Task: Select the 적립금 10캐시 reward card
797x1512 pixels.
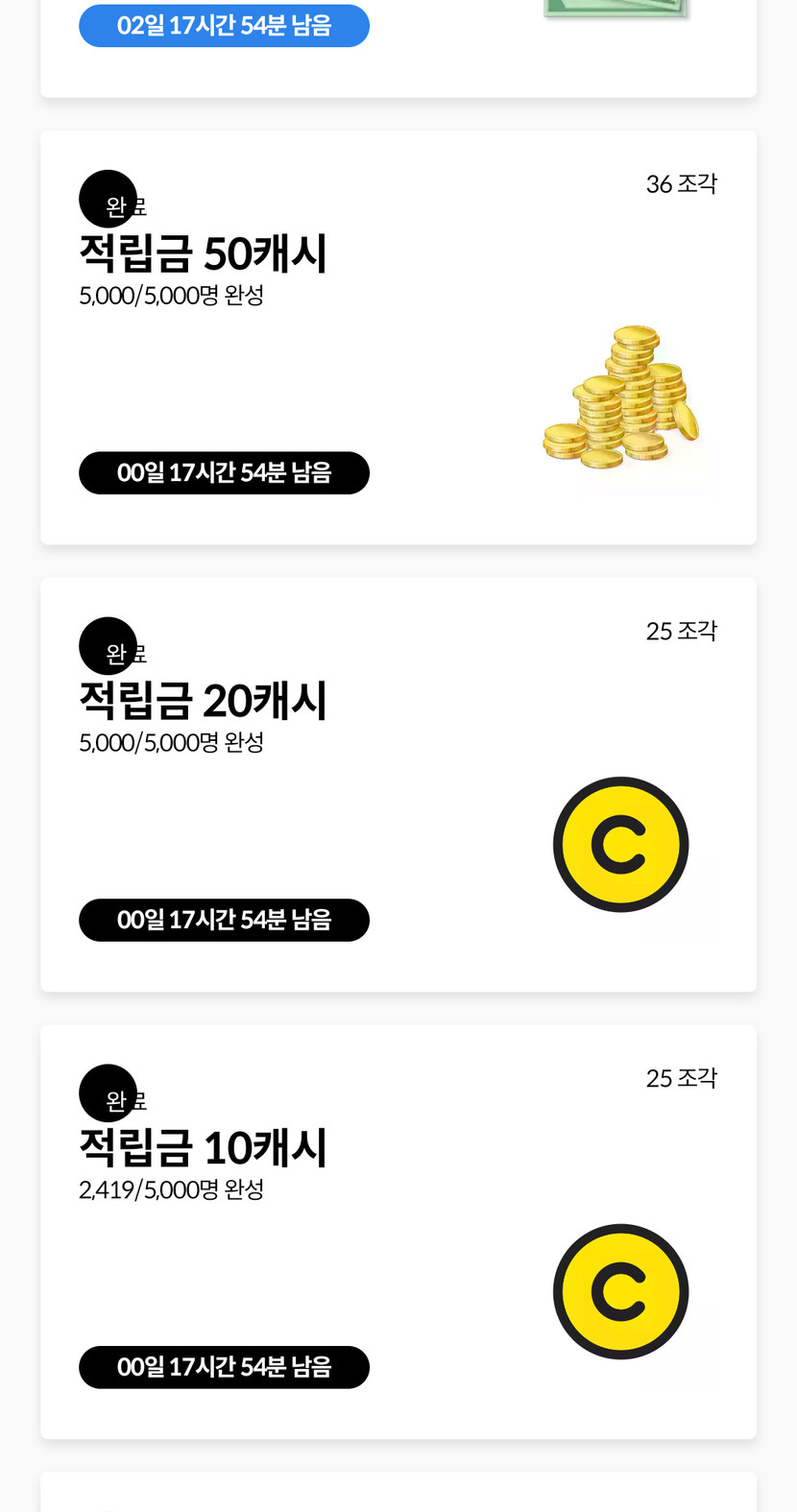Action: pos(398,1232)
